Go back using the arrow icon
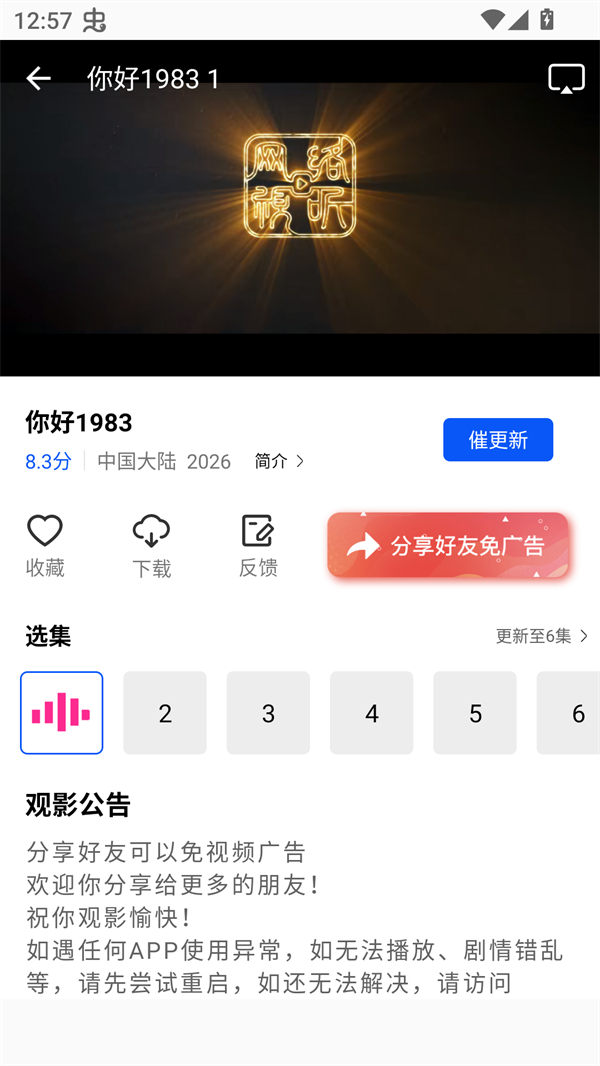The width and height of the screenshot is (600, 1066). coord(38,78)
